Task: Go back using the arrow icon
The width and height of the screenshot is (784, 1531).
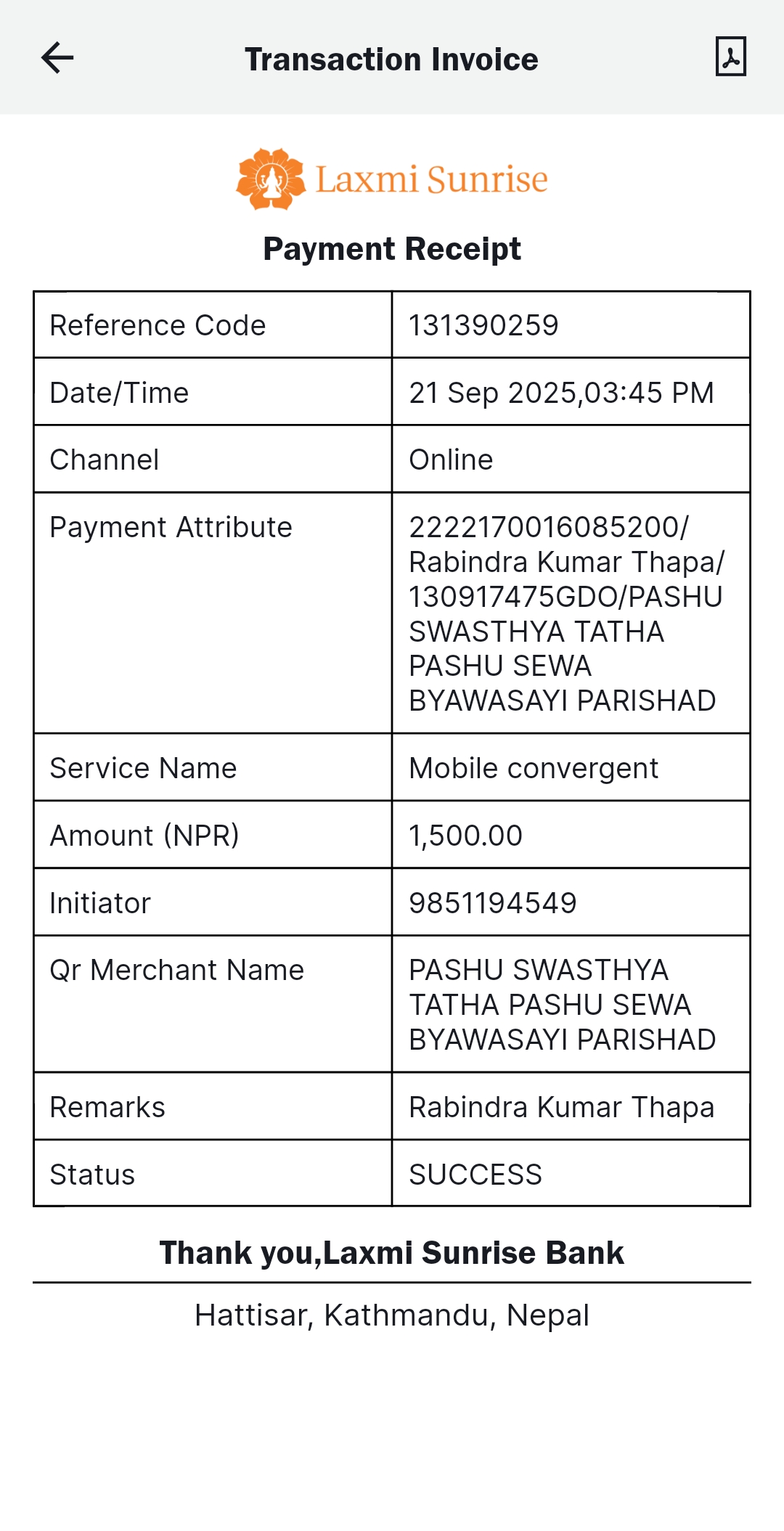Action: coord(57,58)
